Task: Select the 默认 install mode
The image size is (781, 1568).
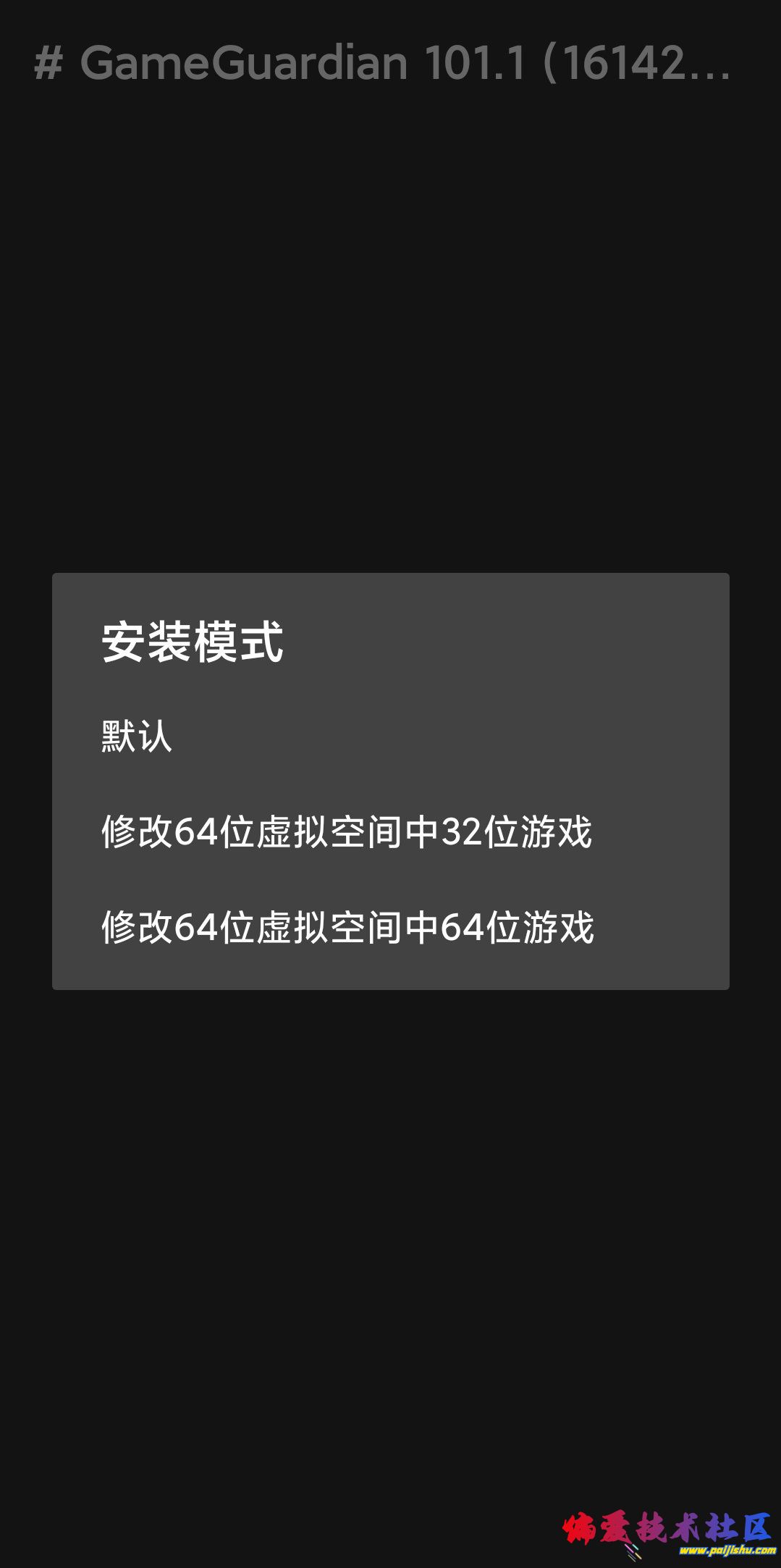Action: click(138, 737)
